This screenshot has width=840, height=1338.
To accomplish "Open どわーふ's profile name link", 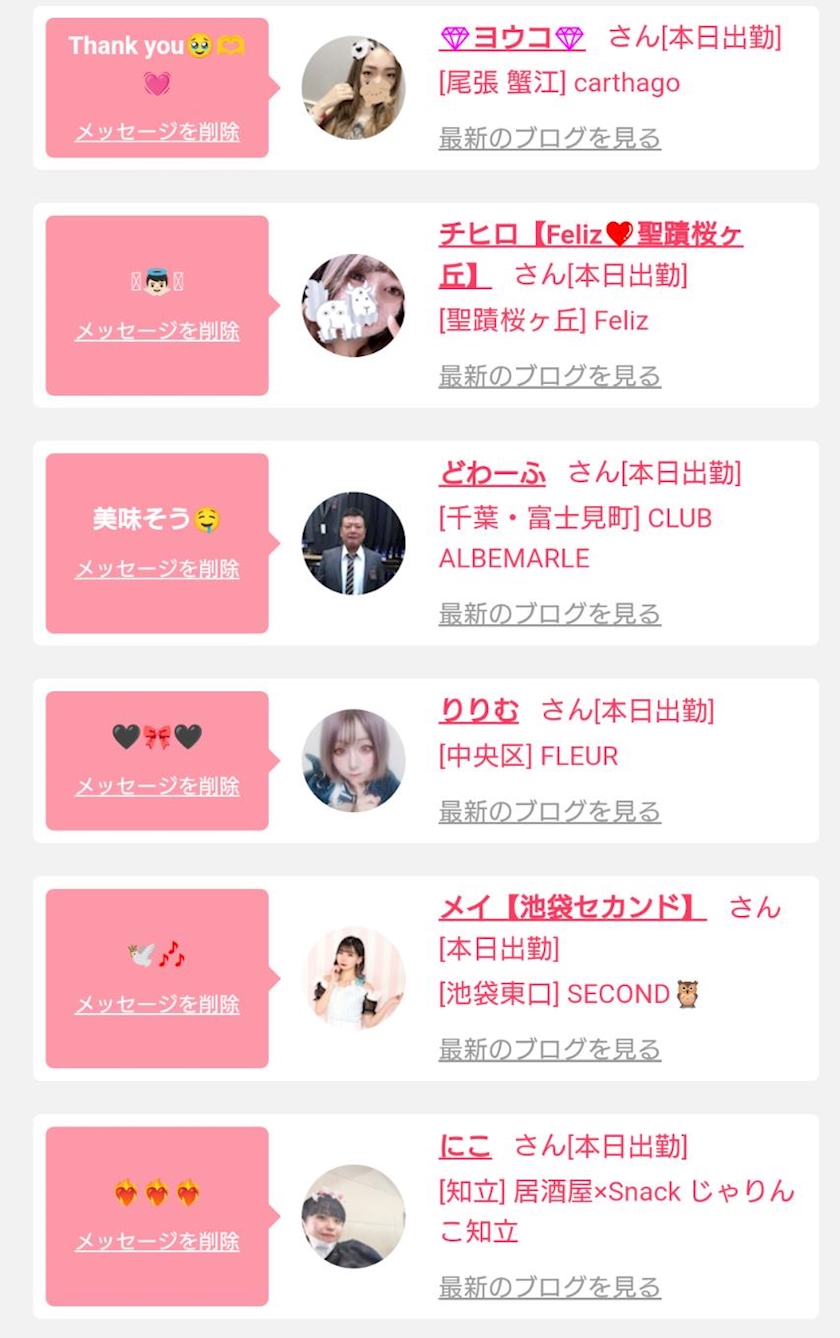I will (492, 472).
